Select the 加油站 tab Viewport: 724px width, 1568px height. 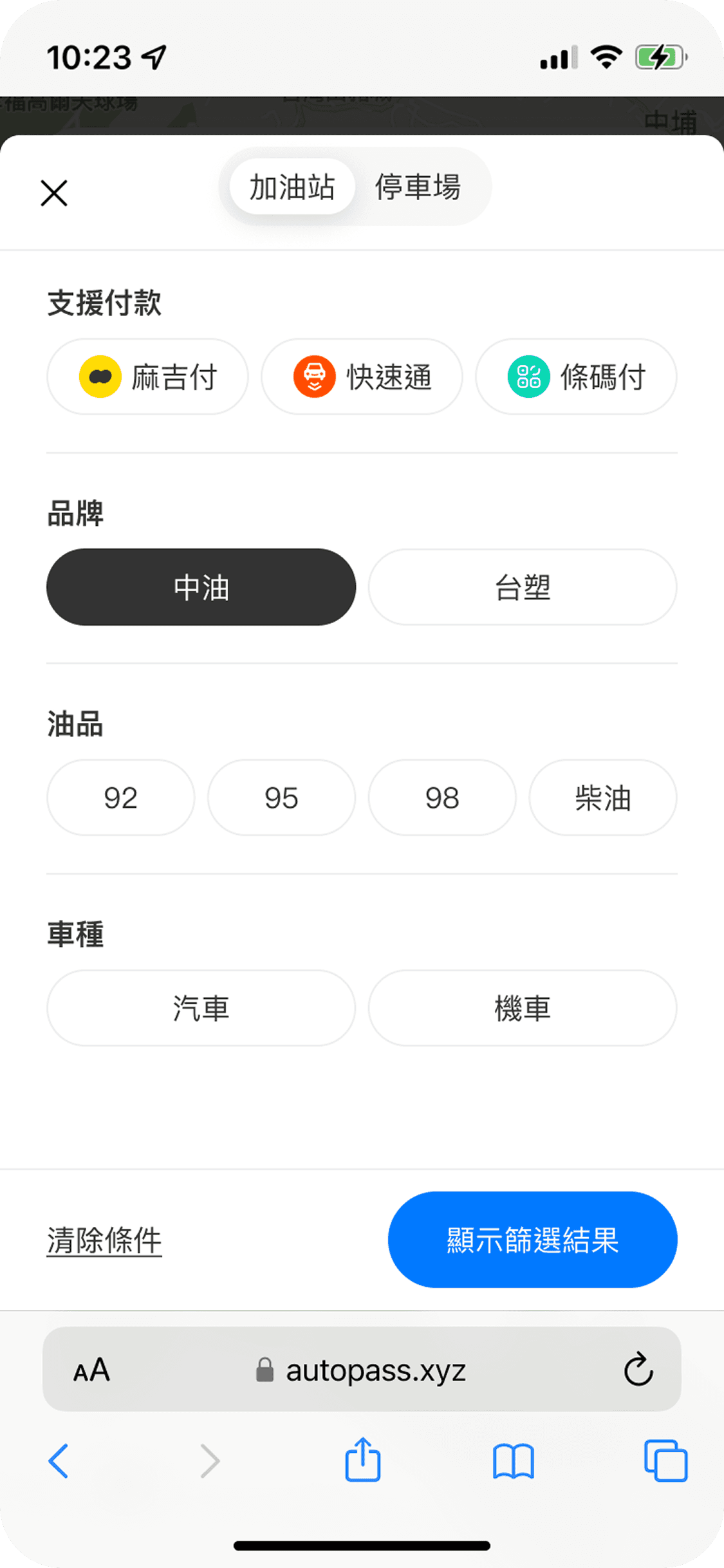click(292, 187)
